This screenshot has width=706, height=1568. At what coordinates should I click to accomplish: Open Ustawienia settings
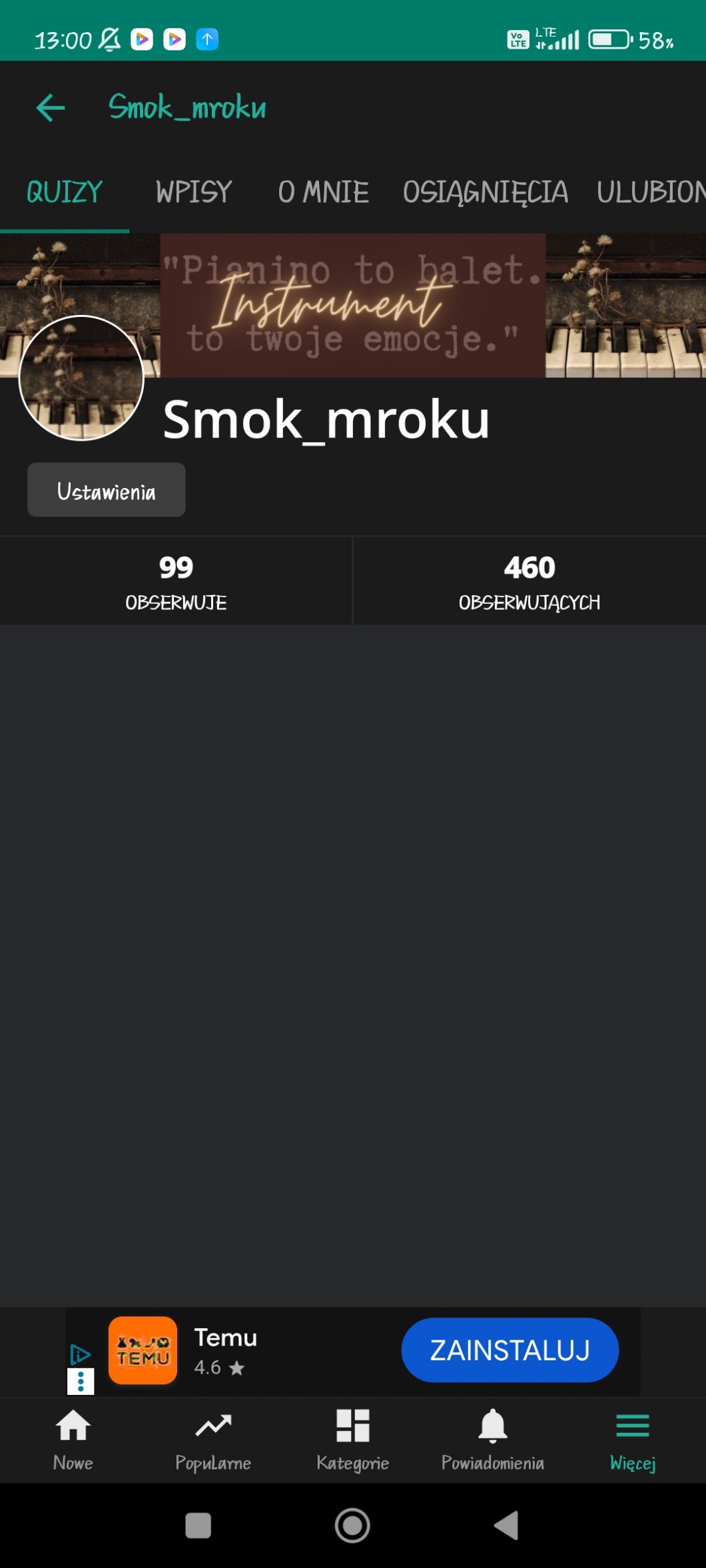(107, 490)
